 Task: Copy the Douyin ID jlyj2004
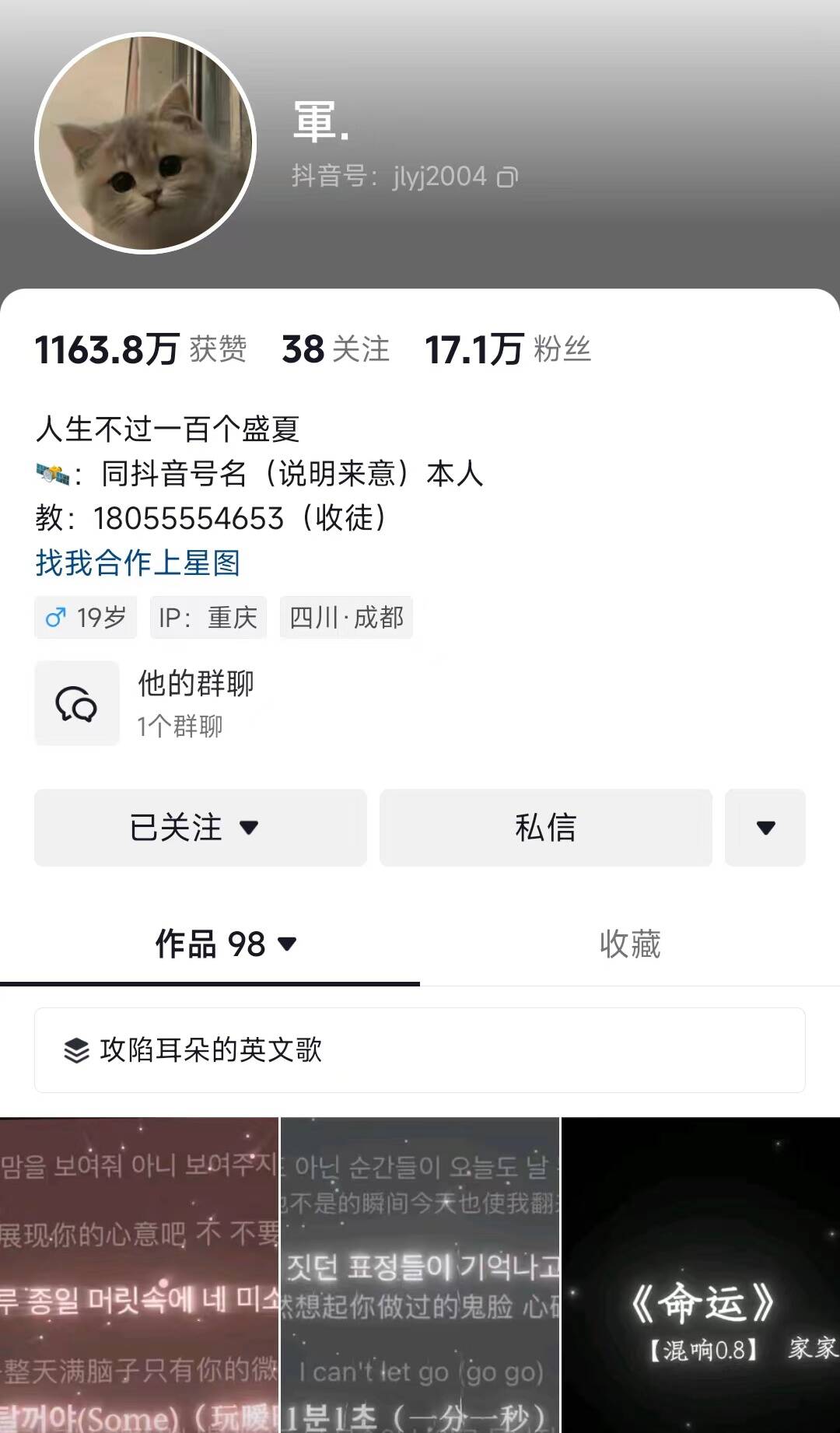(x=507, y=177)
